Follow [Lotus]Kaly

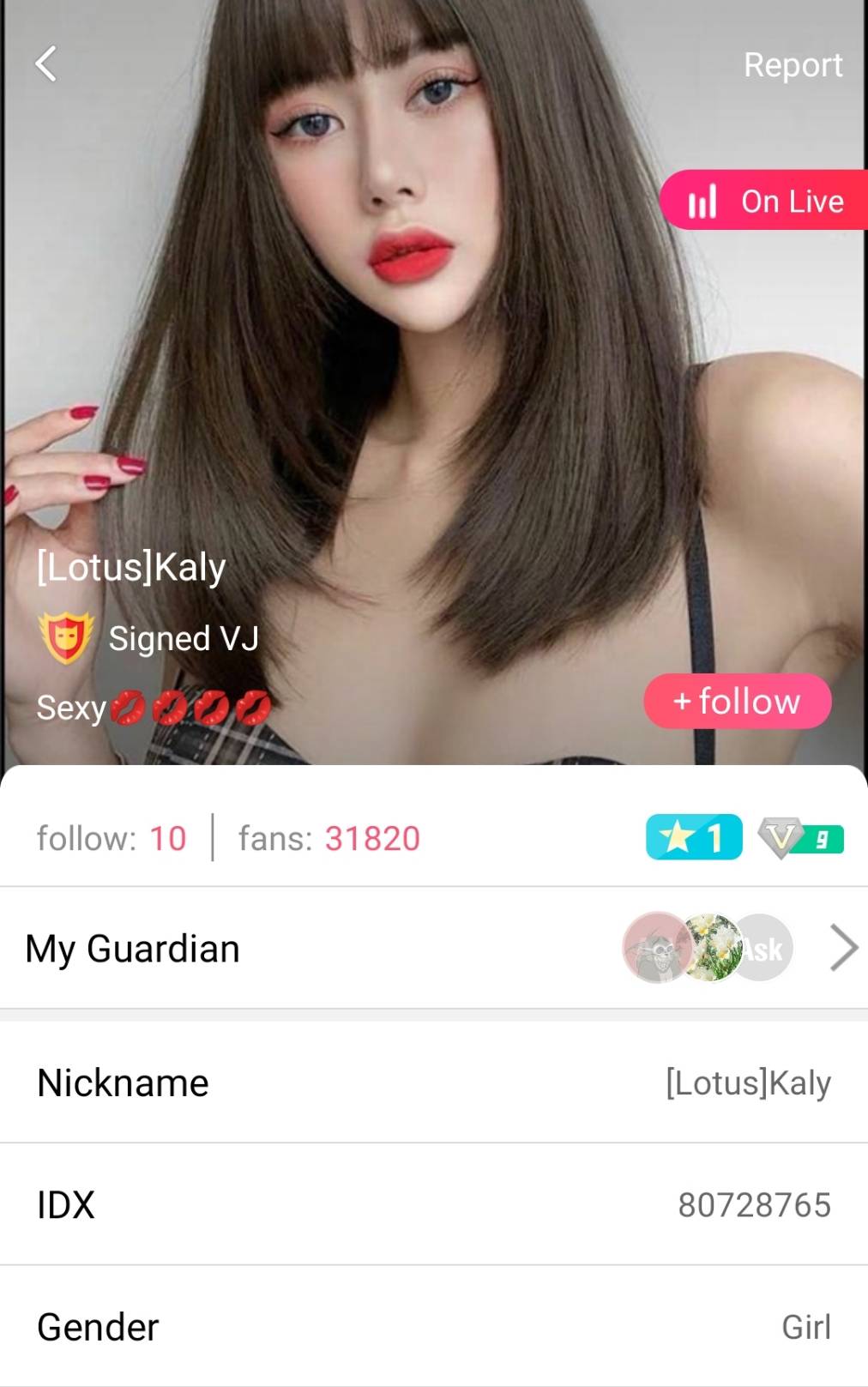click(x=738, y=701)
